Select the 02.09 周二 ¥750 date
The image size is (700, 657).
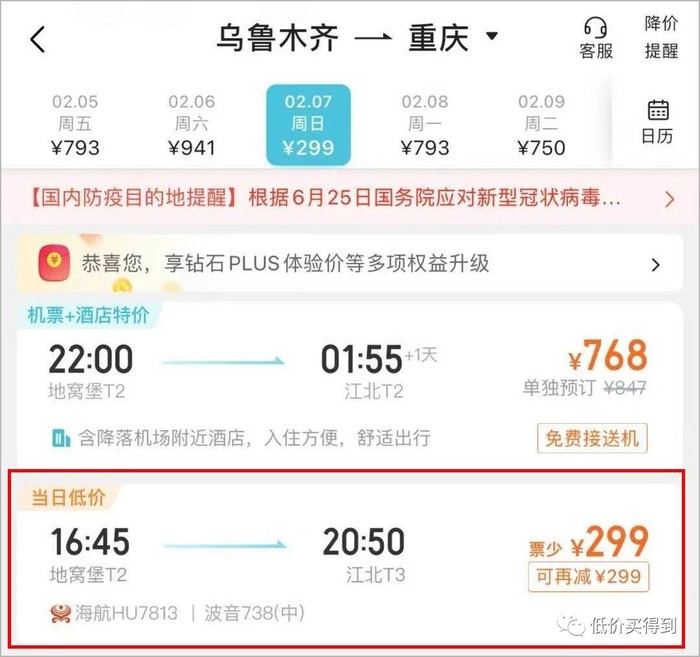(x=541, y=125)
